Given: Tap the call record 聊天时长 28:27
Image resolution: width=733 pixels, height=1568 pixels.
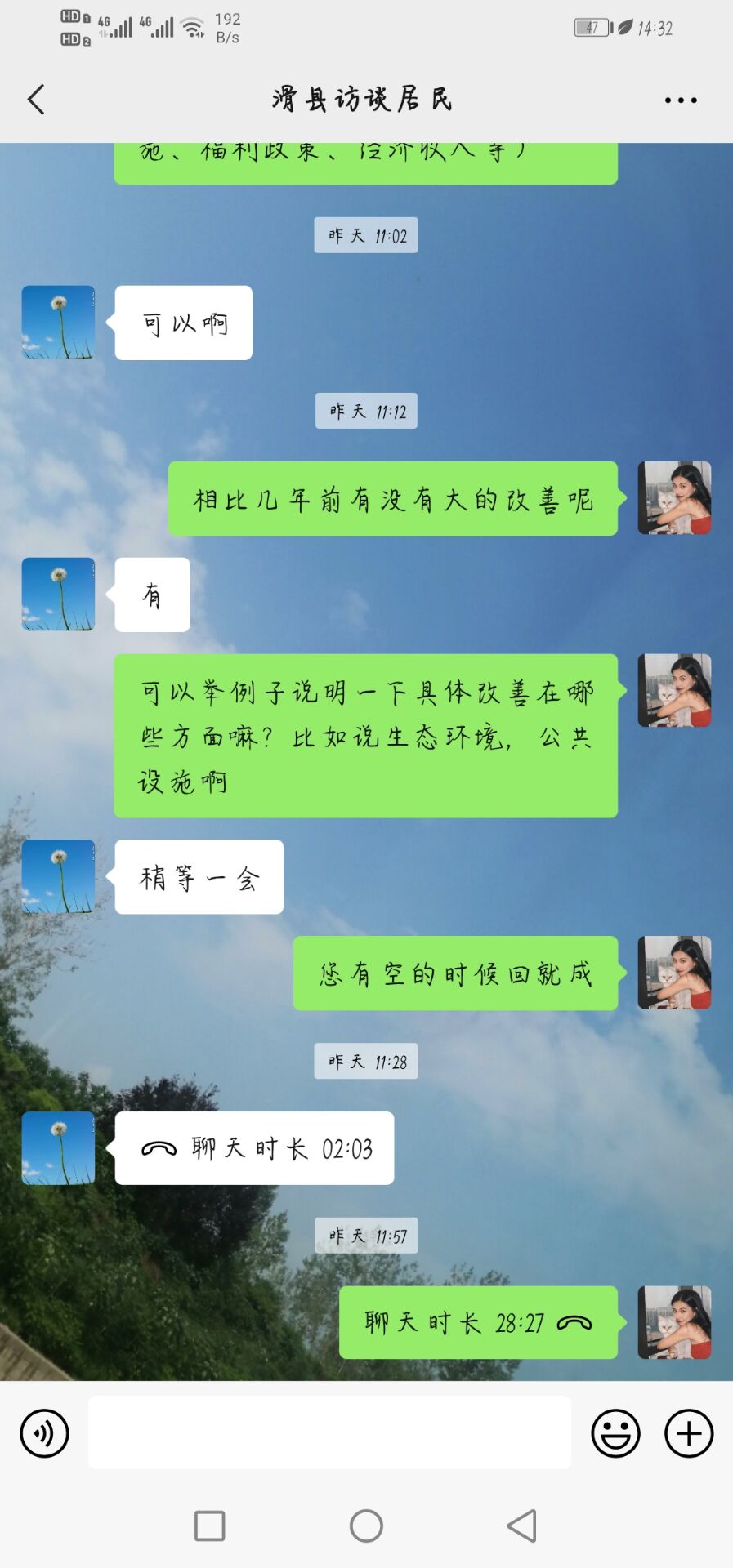Looking at the screenshot, I should pyautogui.click(x=478, y=1322).
